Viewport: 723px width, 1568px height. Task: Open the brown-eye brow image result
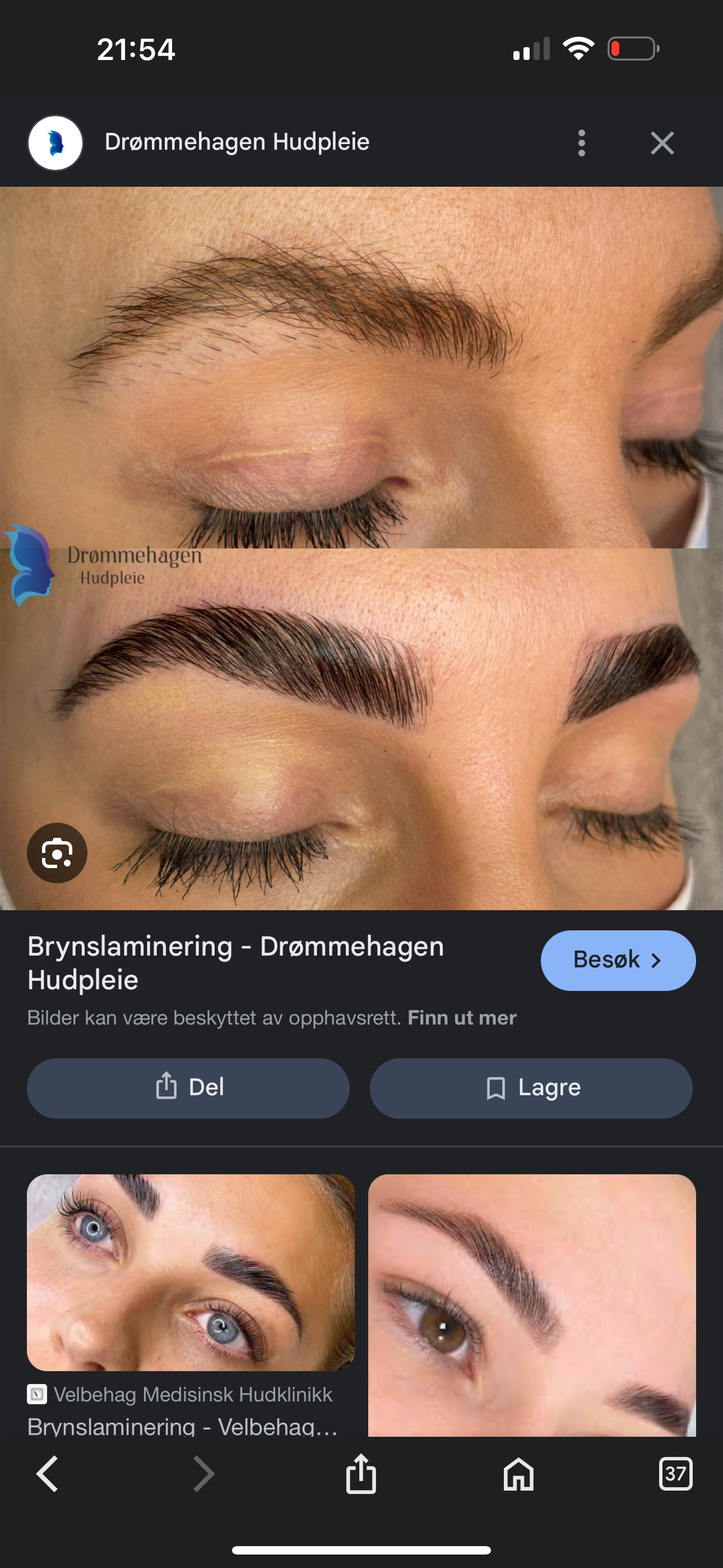pos(532,1305)
